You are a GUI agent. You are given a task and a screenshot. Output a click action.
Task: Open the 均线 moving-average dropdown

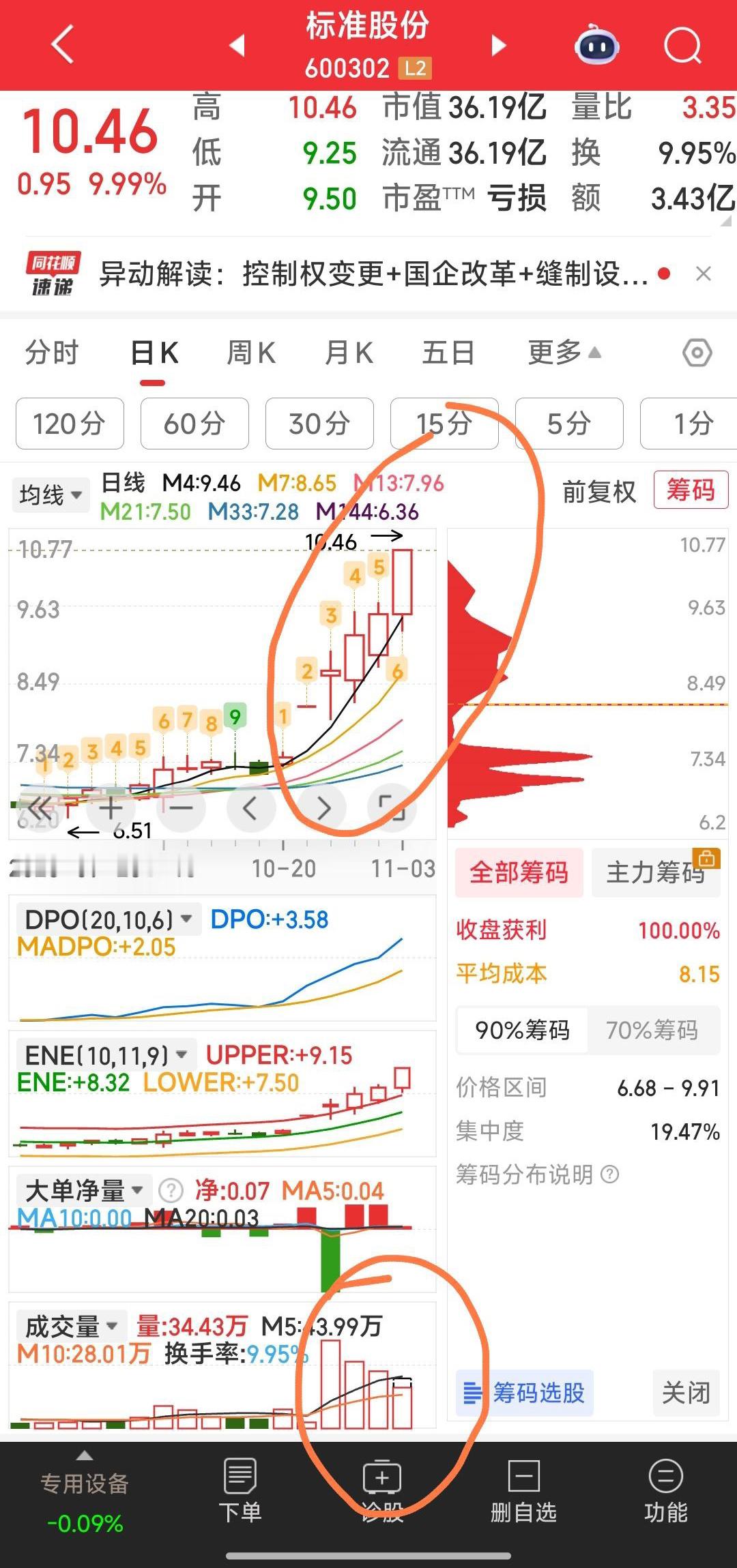click(50, 494)
